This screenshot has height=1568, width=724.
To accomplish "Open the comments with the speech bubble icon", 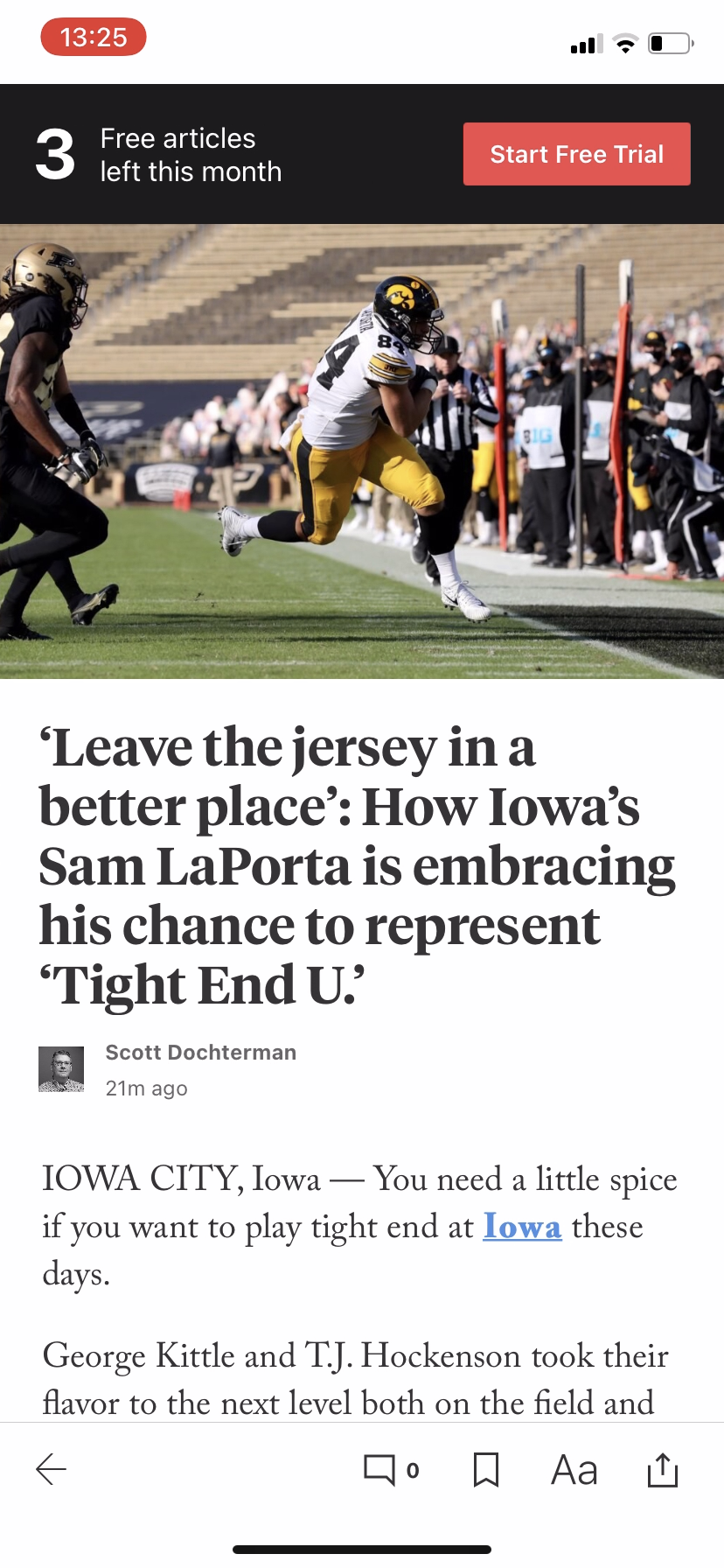I will point(381,1469).
